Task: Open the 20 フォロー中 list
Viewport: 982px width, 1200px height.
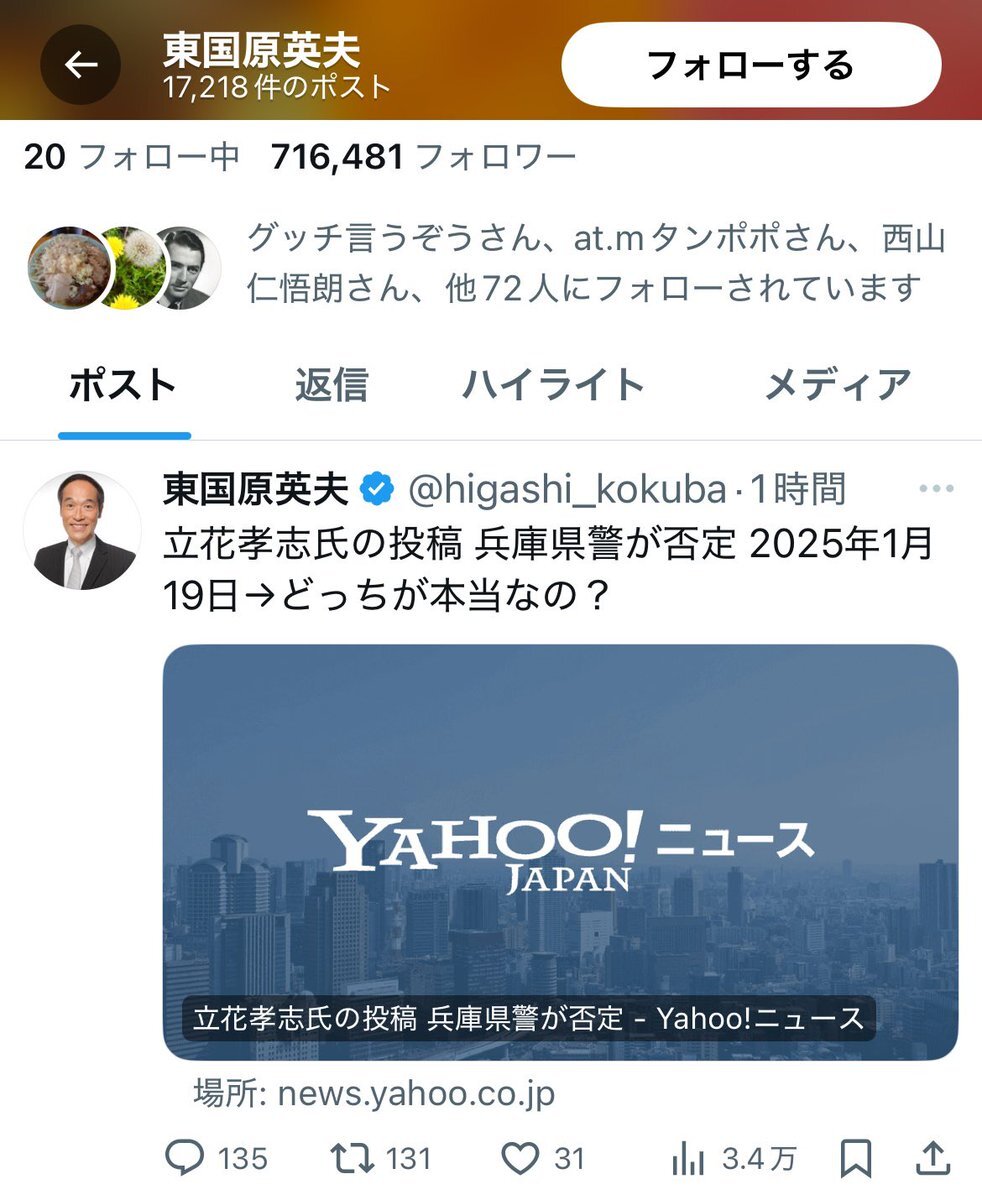Action: [131, 156]
